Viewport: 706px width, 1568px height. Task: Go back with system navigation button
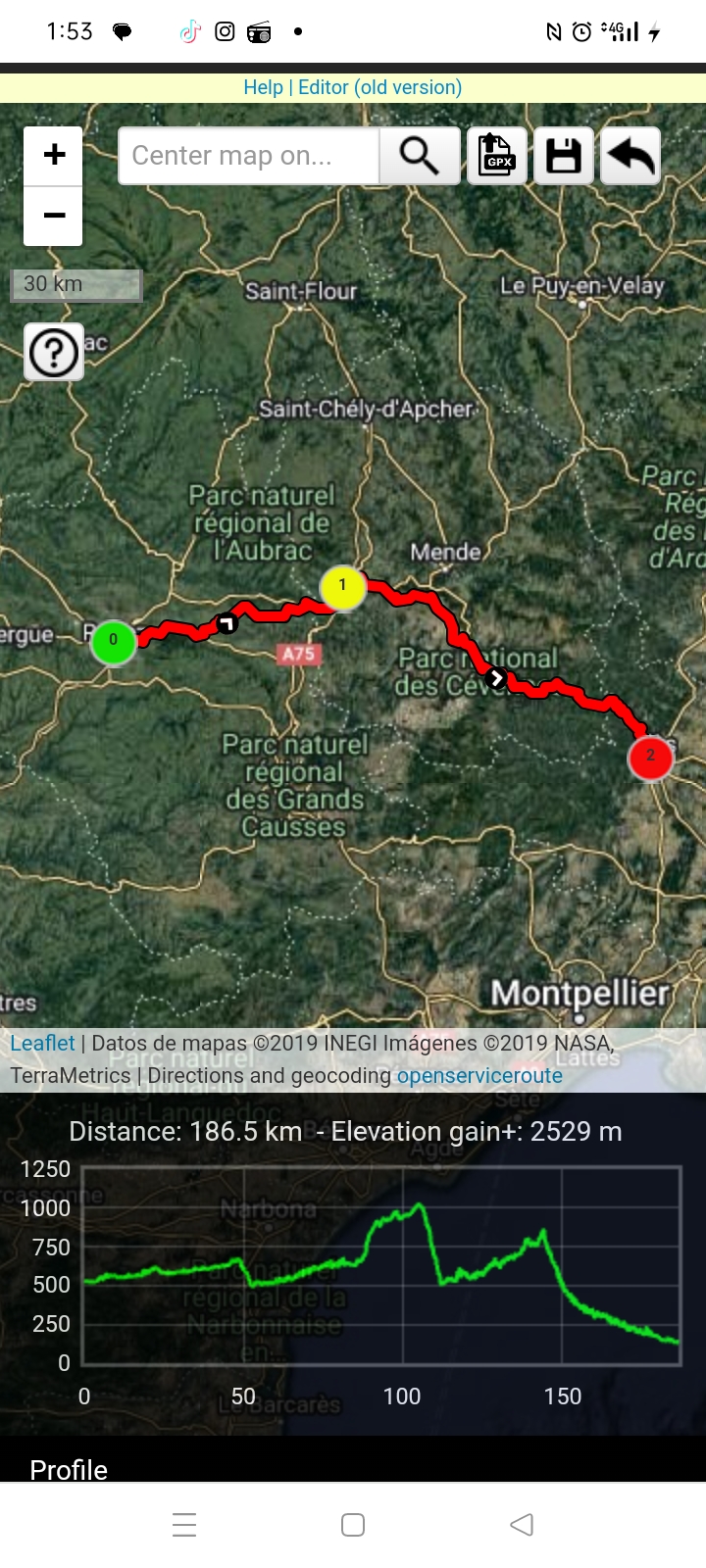pos(522,1525)
